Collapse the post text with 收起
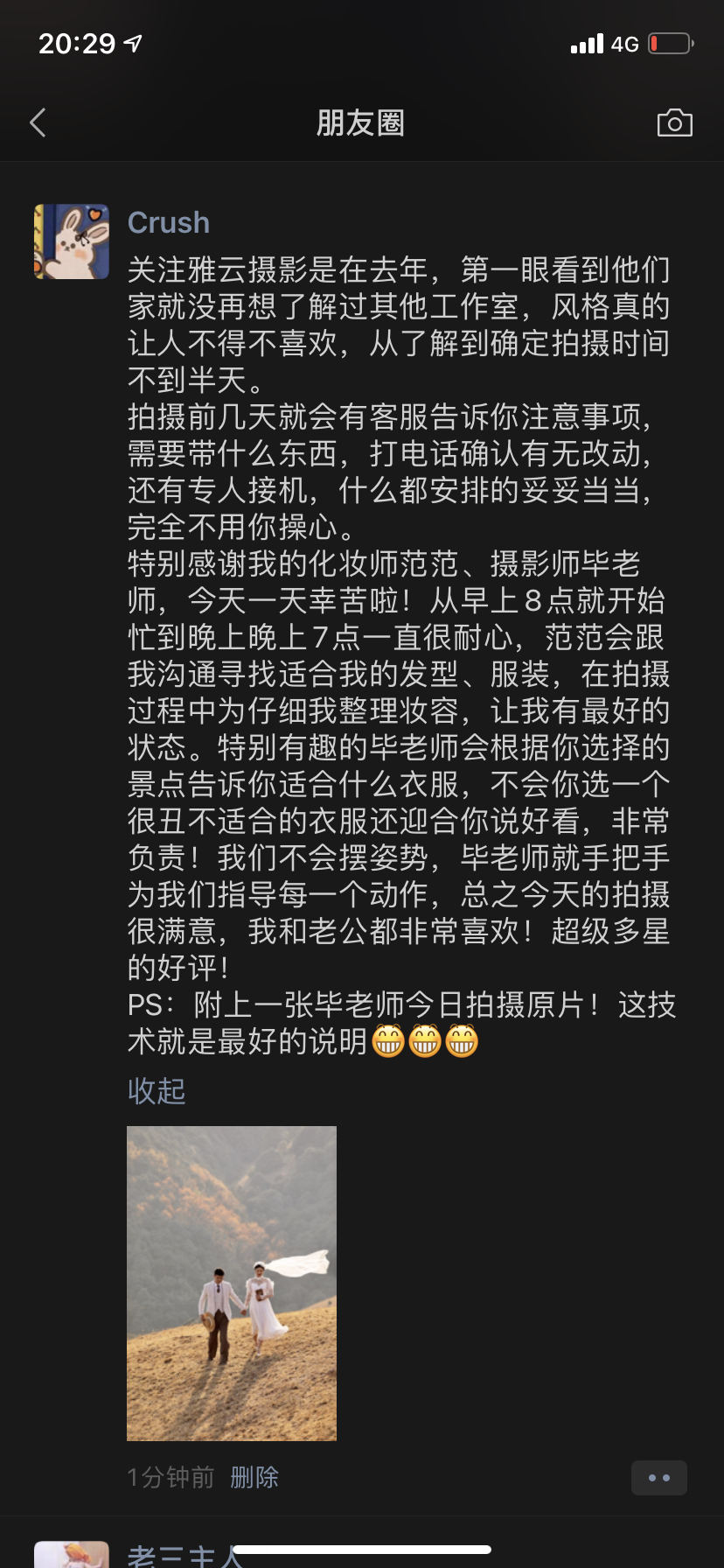724x1568 pixels. (x=157, y=1091)
